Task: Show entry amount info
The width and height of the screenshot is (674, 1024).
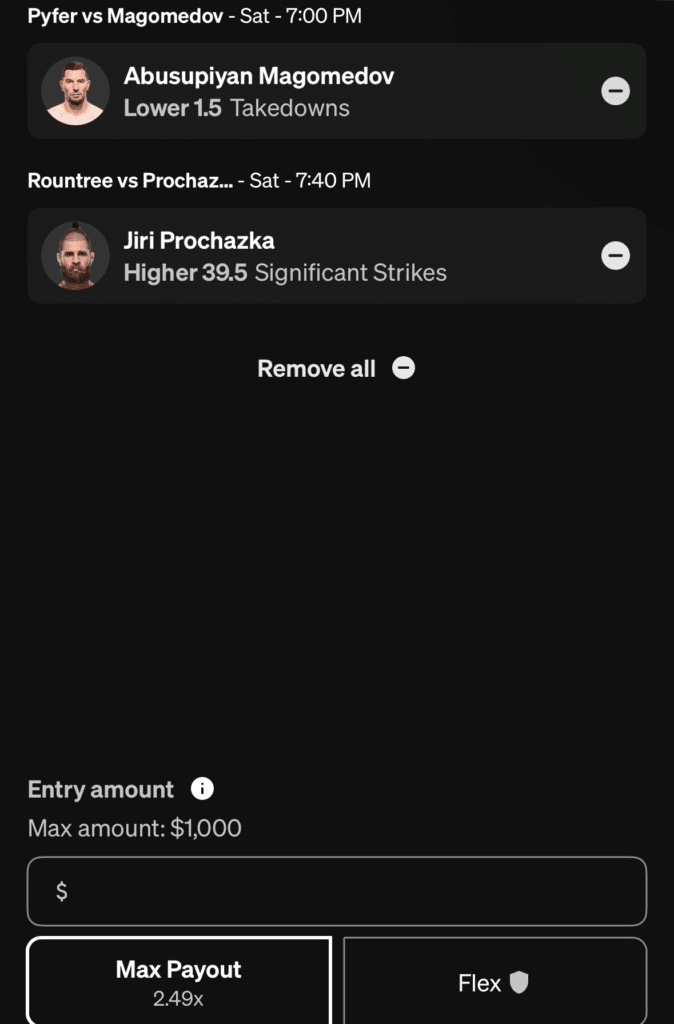Action: pos(202,789)
